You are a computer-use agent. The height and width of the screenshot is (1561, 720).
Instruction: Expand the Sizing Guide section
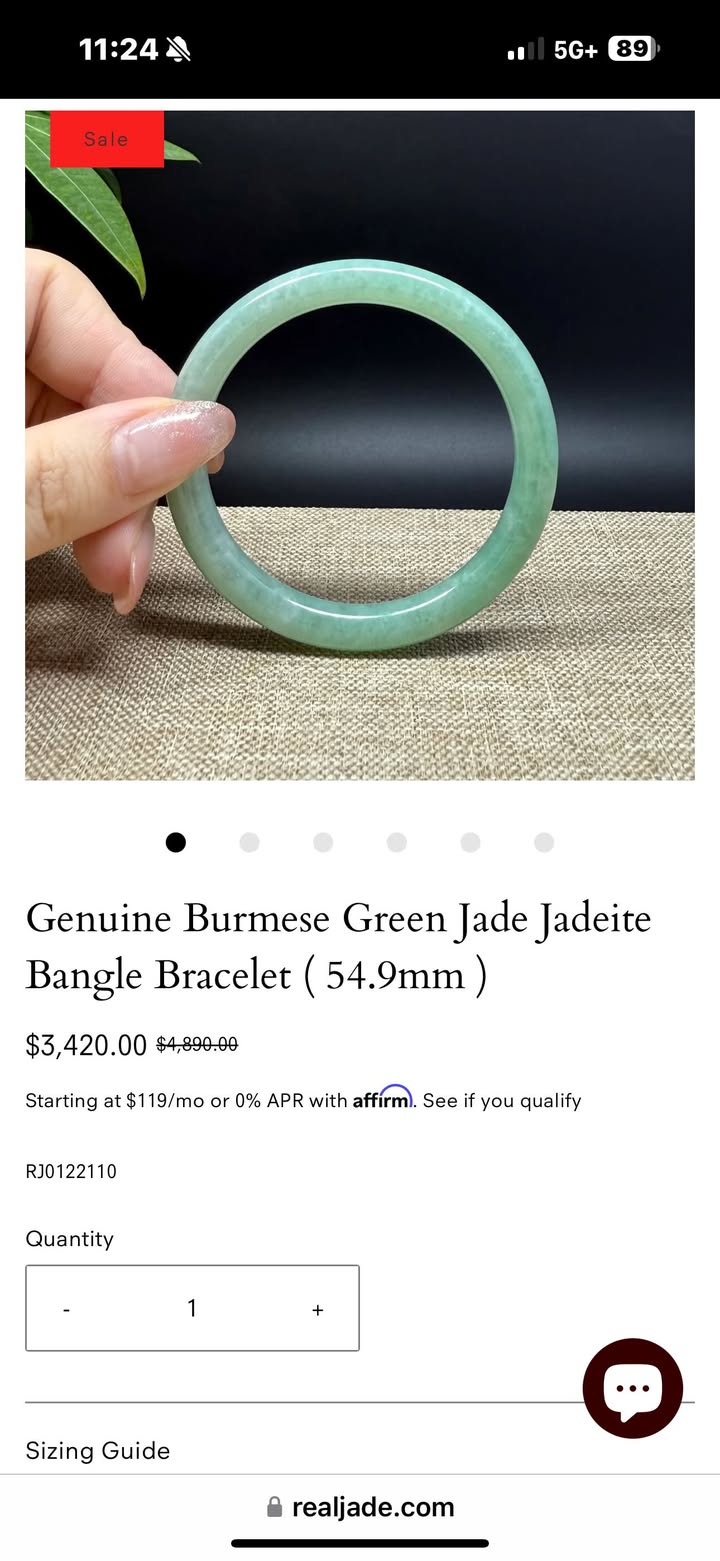coord(98,1450)
